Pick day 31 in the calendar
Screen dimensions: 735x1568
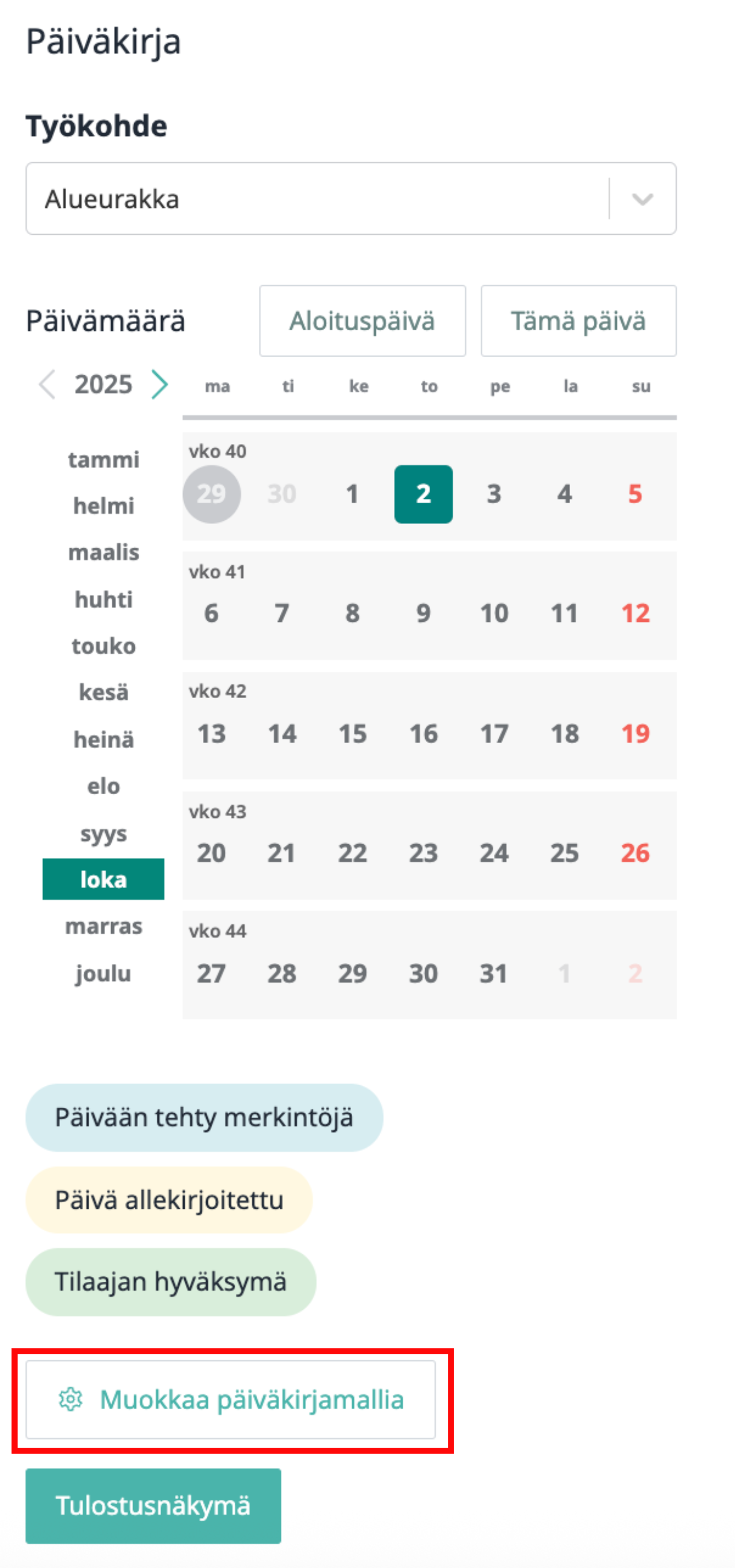[x=494, y=974]
